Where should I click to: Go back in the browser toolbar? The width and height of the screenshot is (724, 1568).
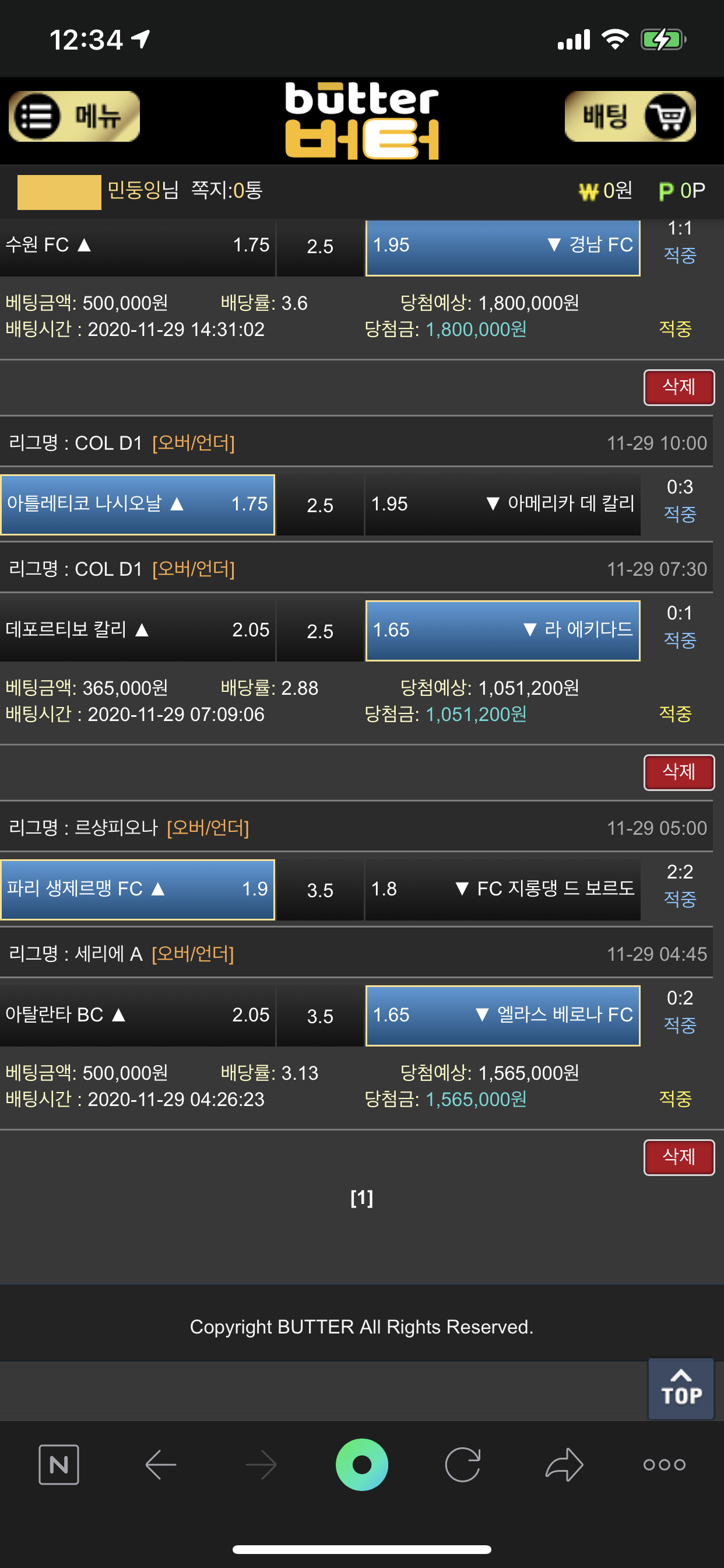pyautogui.click(x=161, y=1465)
